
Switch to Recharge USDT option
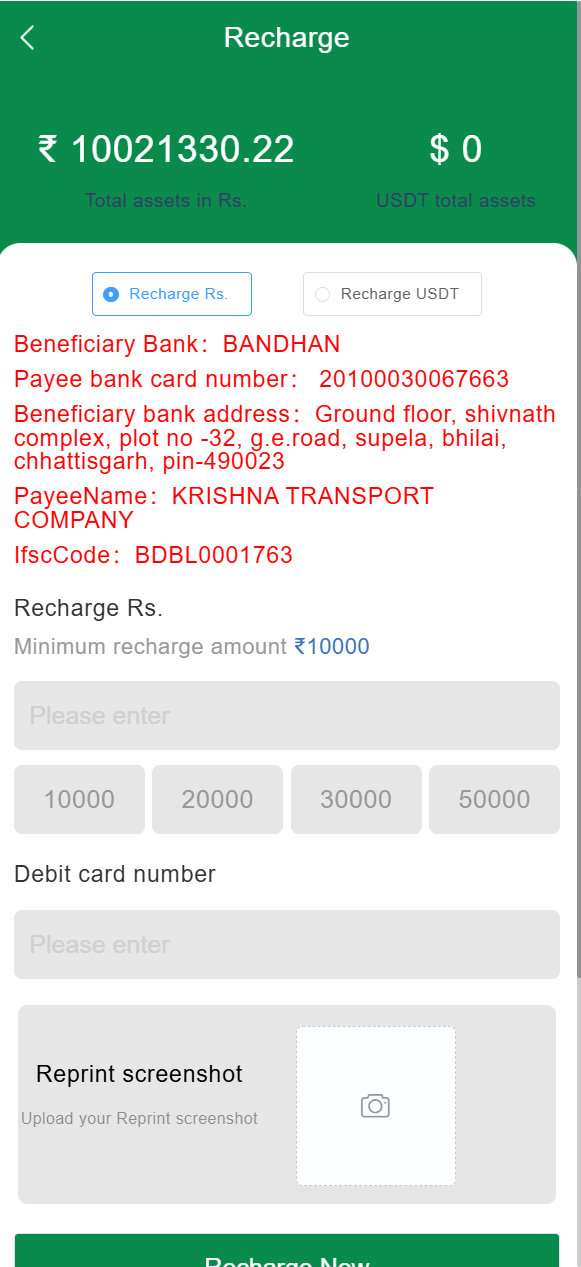tap(392, 294)
